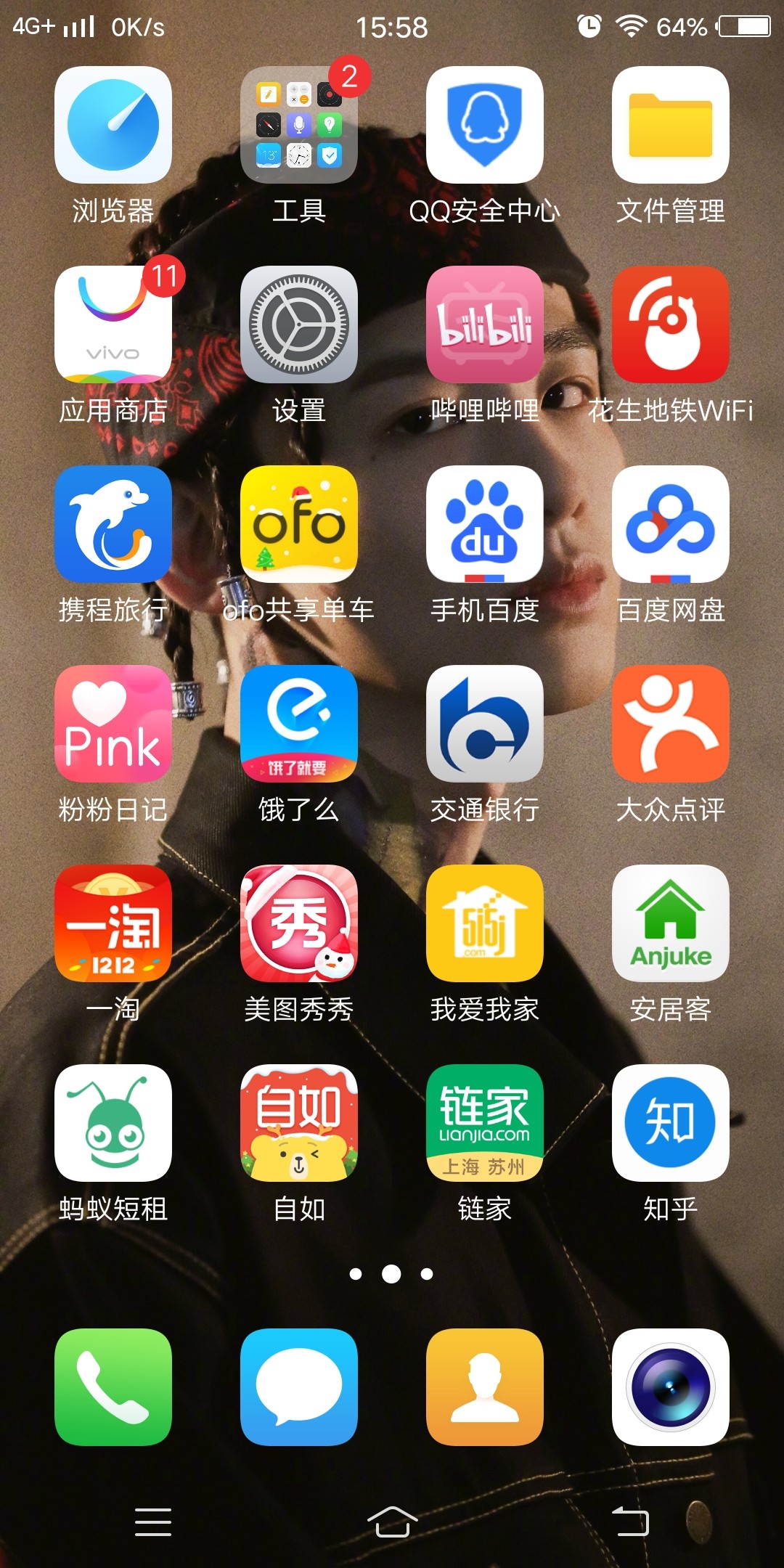
Task: Launch the 哔哩哔哩 app
Action: click(x=485, y=324)
